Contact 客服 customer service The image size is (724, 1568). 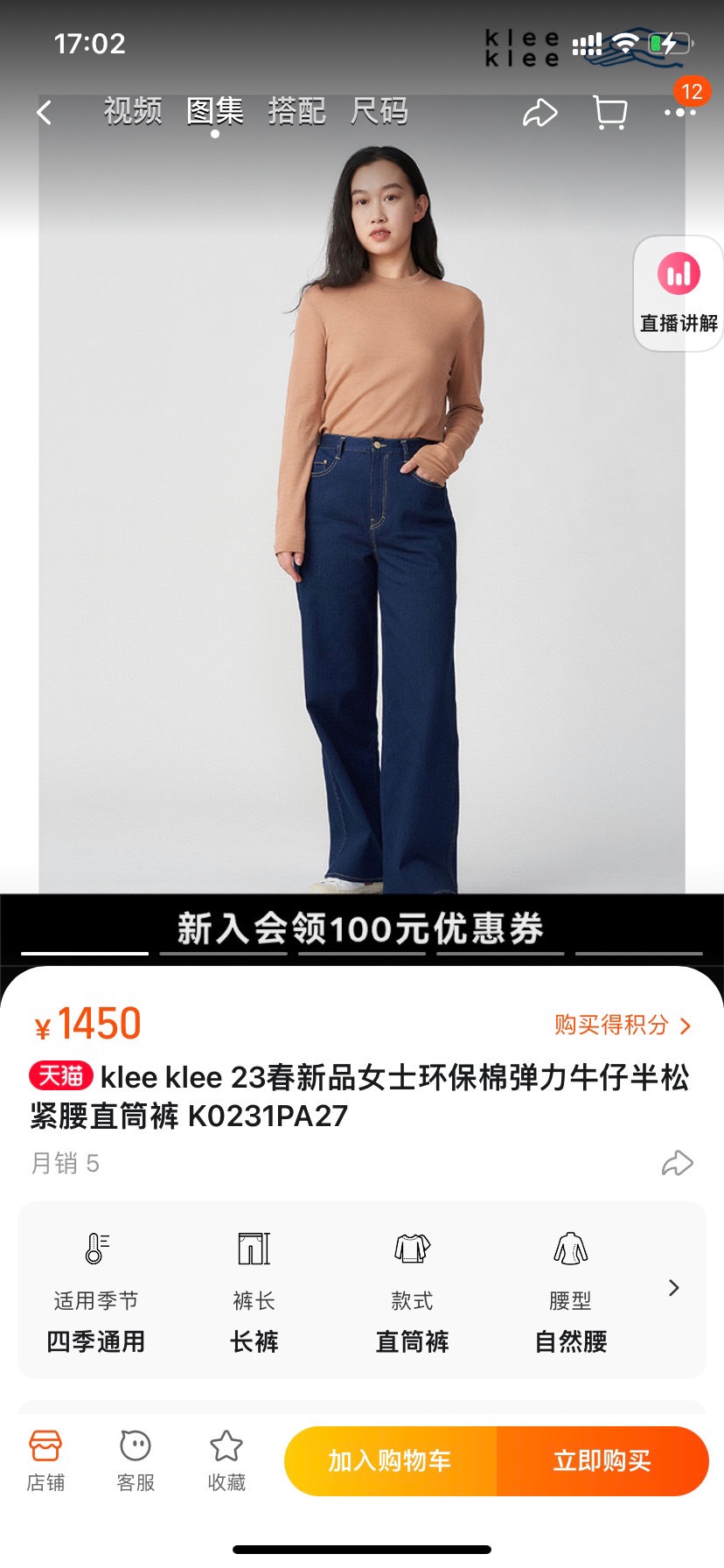click(136, 1459)
